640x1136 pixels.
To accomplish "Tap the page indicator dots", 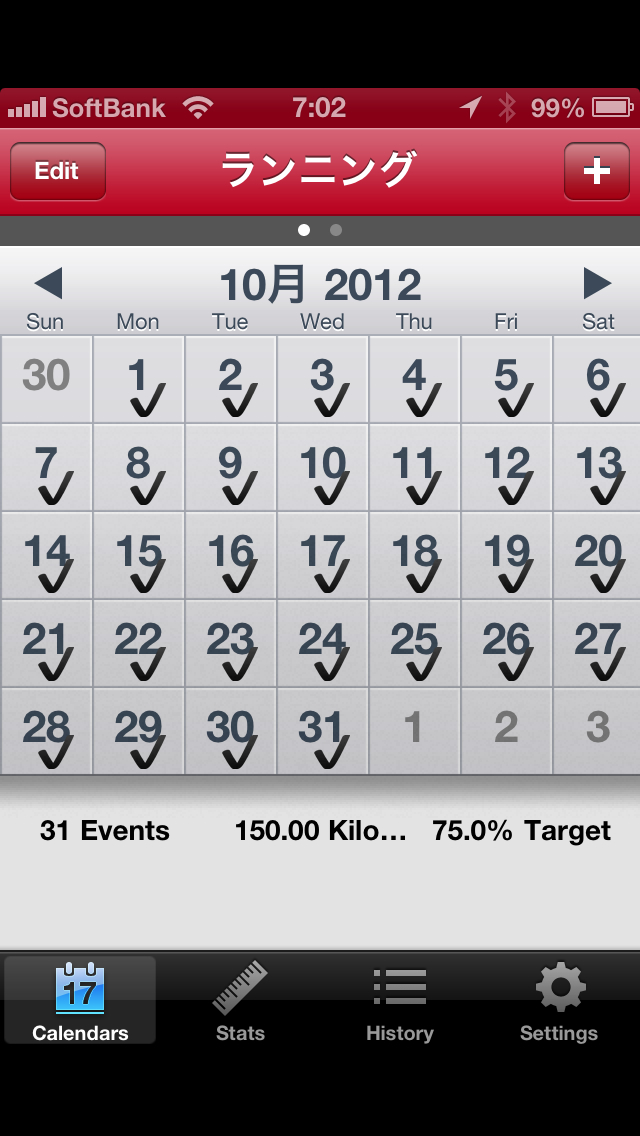I will (x=320, y=230).
